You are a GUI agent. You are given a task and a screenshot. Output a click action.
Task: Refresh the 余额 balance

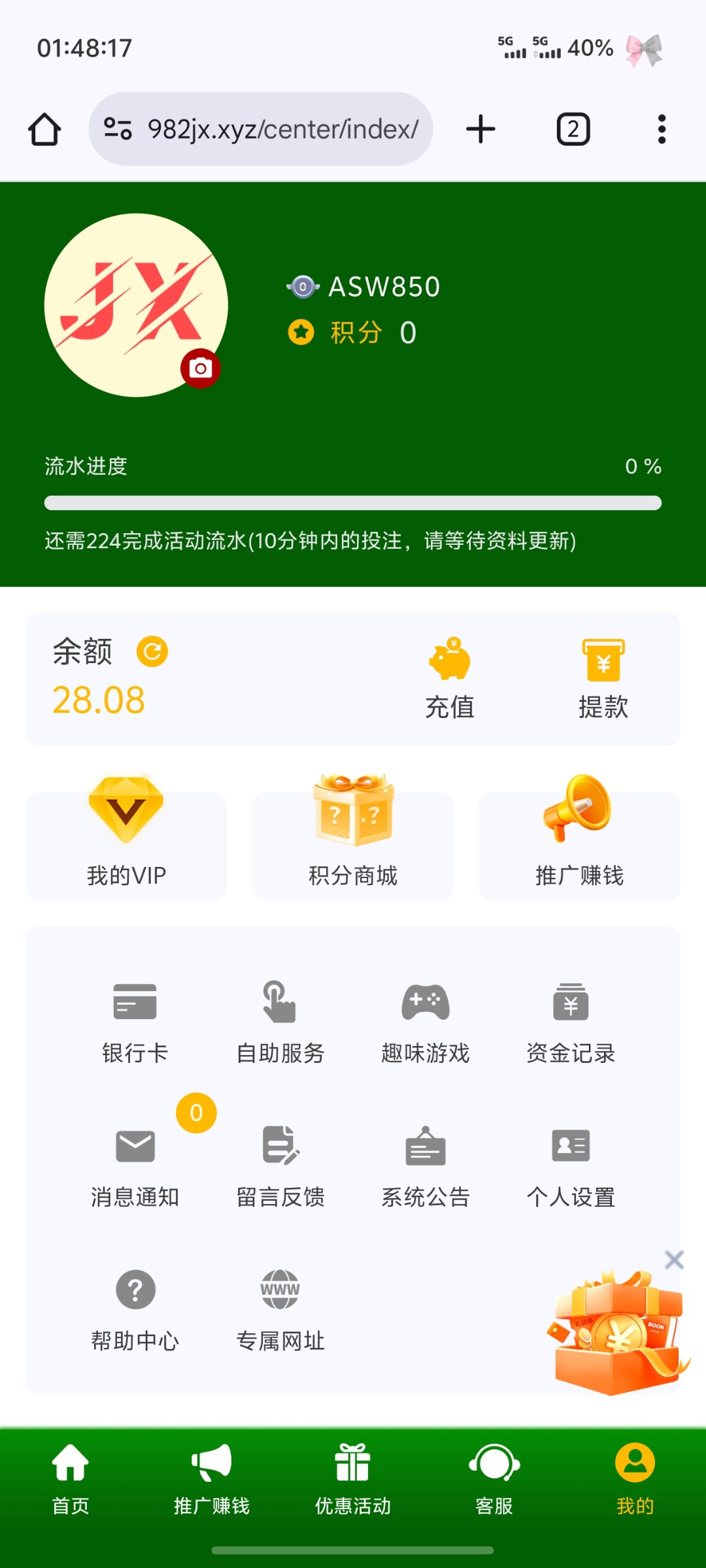pos(152,651)
